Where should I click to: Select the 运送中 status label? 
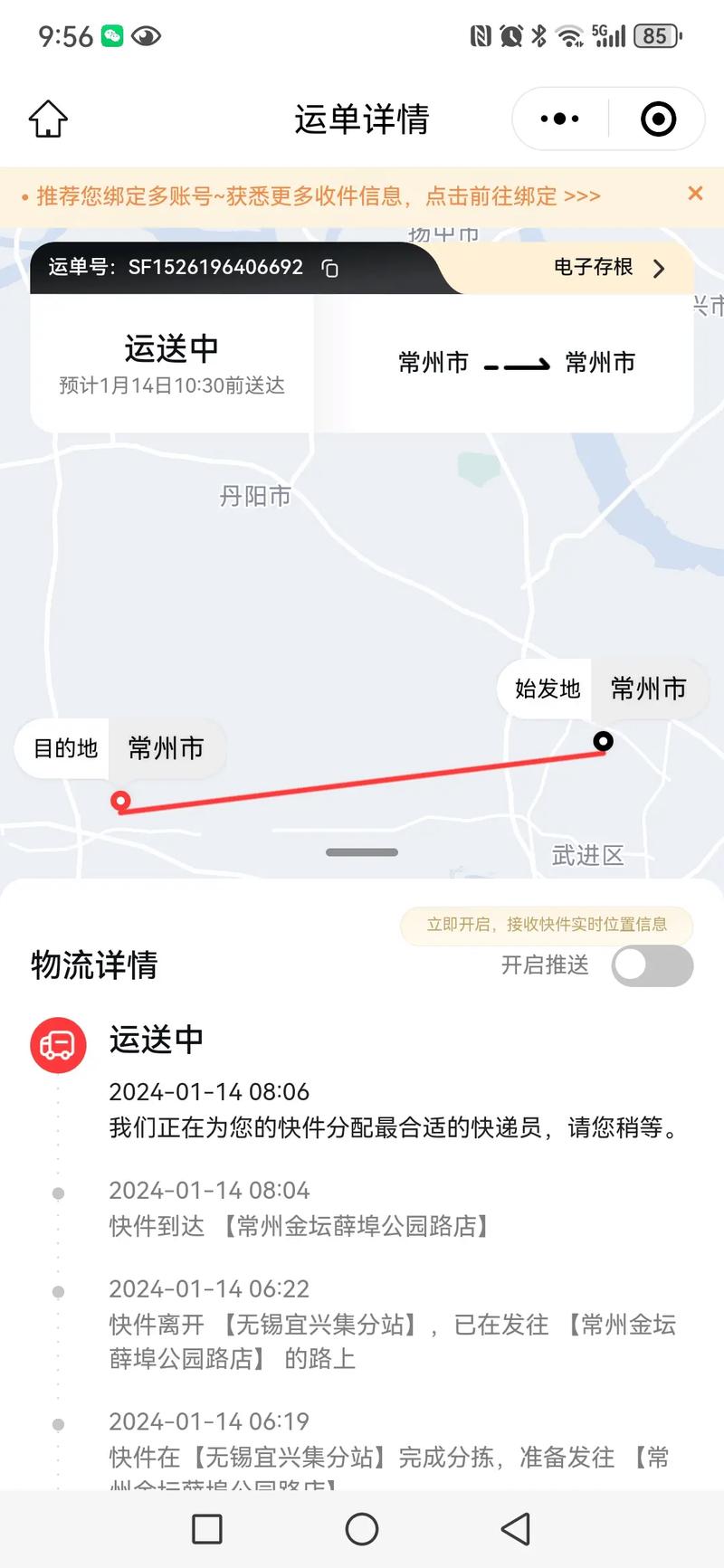coord(171,348)
